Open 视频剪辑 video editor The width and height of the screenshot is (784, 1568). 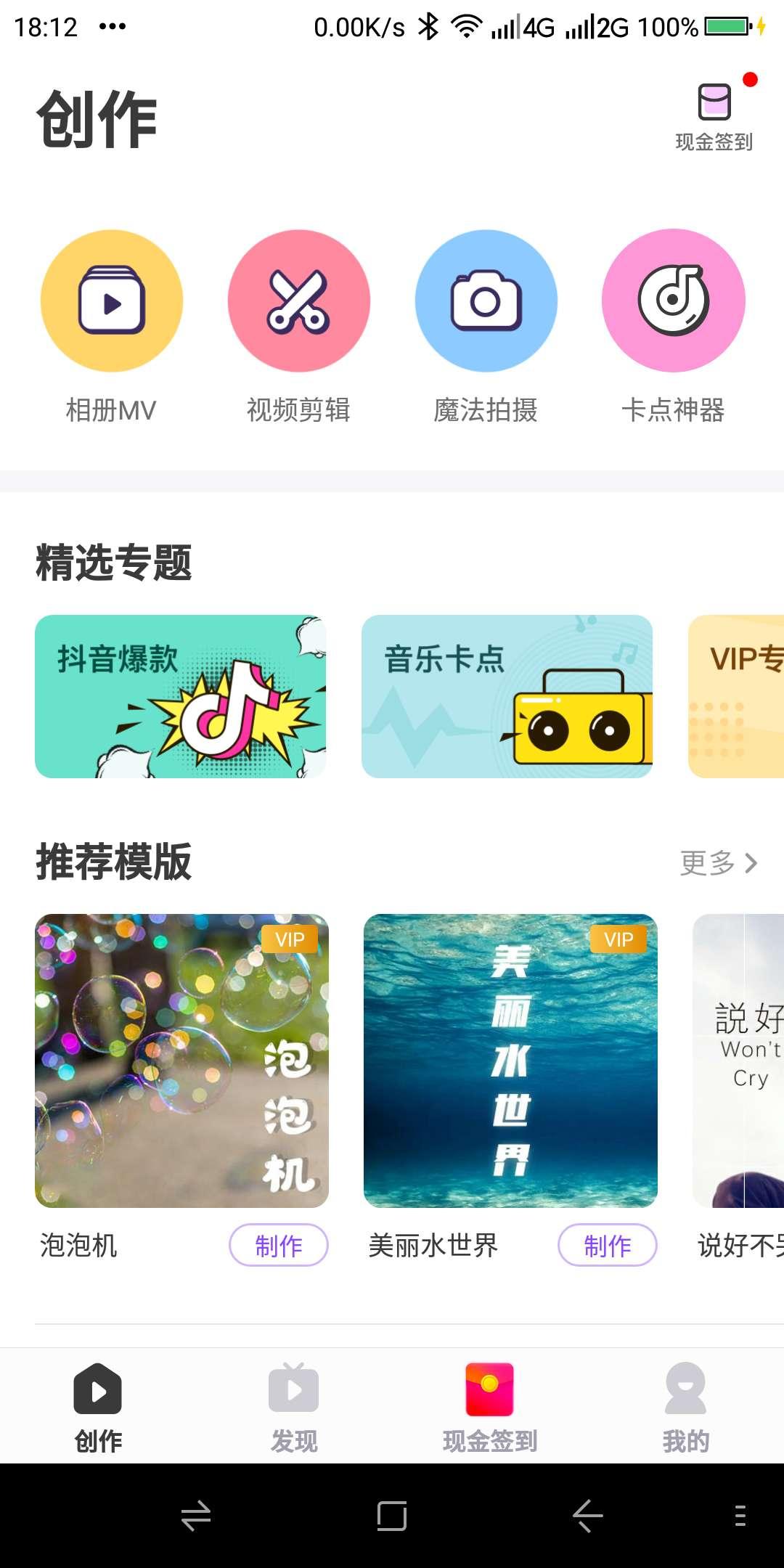tap(298, 301)
